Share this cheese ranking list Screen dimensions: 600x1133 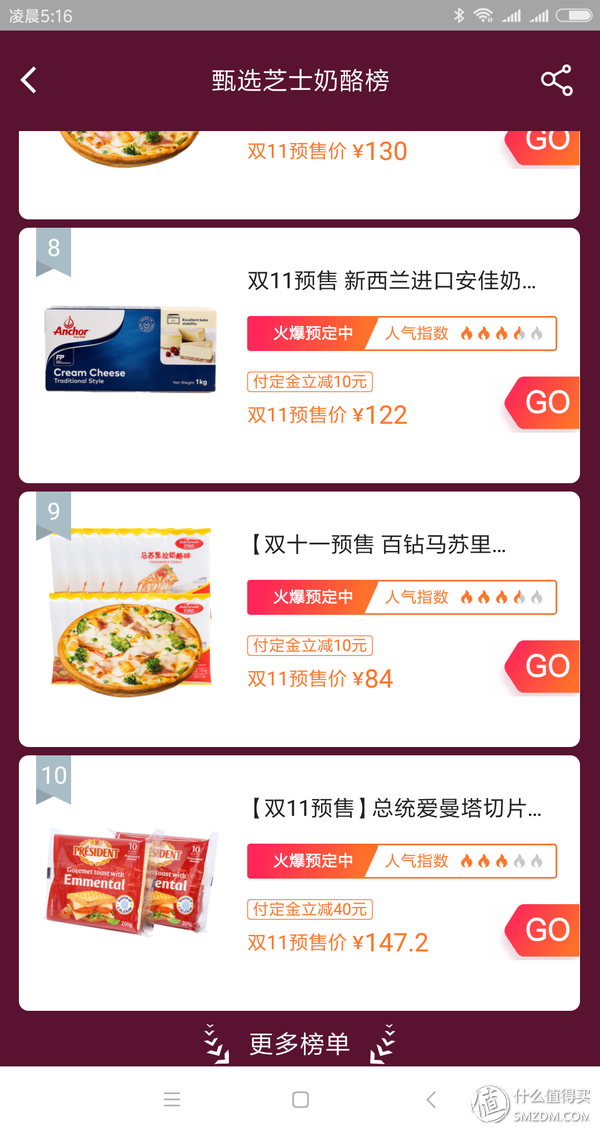point(556,81)
